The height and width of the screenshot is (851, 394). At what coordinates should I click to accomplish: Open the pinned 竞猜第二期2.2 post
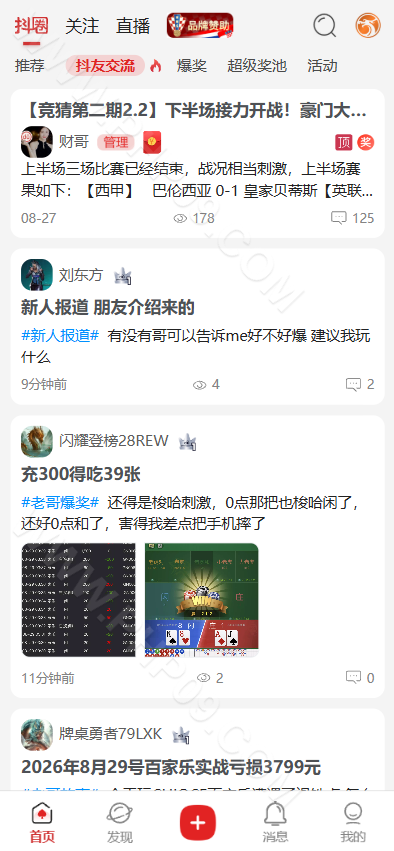pyautogui.click(x=198, y=112)
